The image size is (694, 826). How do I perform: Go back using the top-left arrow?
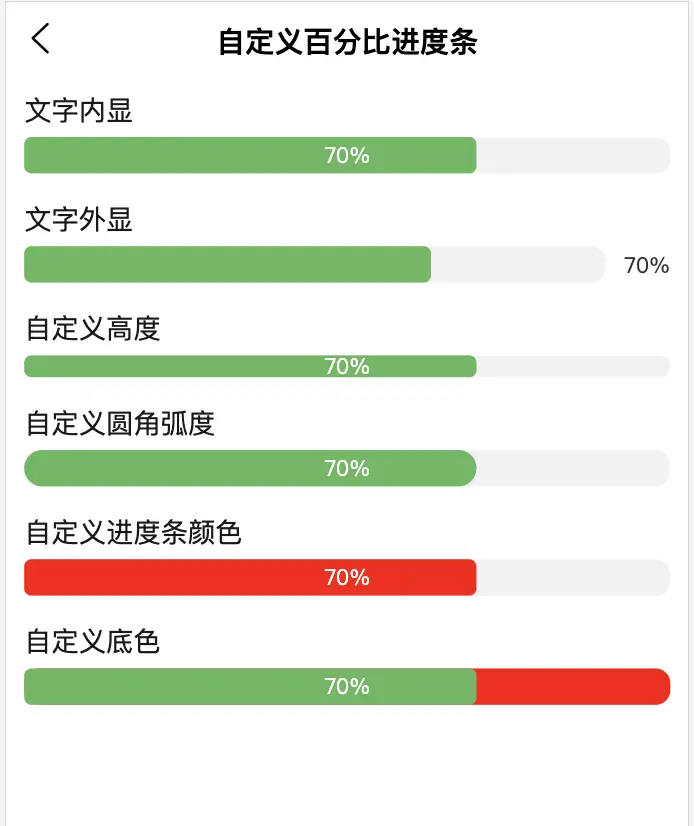tap(40, 39)
